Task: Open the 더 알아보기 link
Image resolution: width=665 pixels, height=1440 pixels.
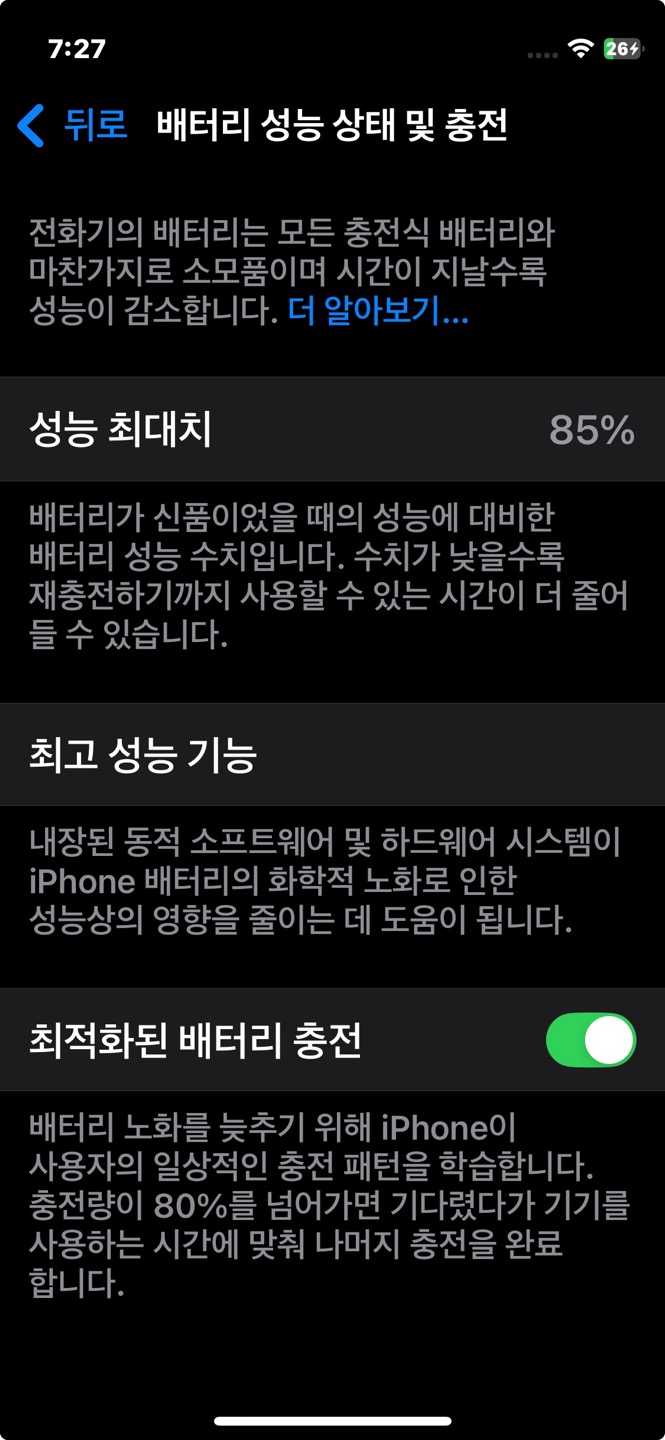Action: coord(378,312)
